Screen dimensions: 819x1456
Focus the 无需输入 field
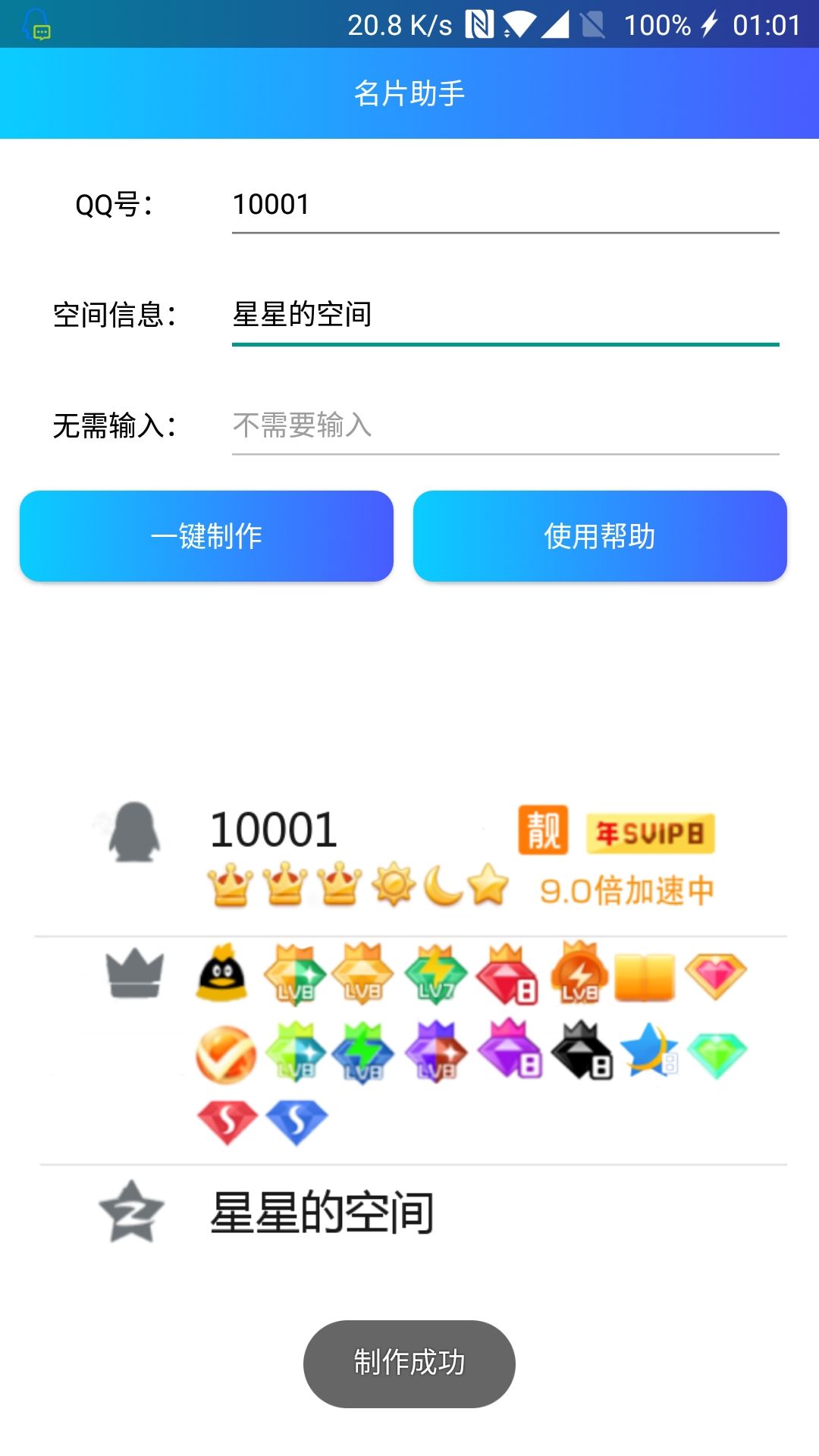click(505, 425)
